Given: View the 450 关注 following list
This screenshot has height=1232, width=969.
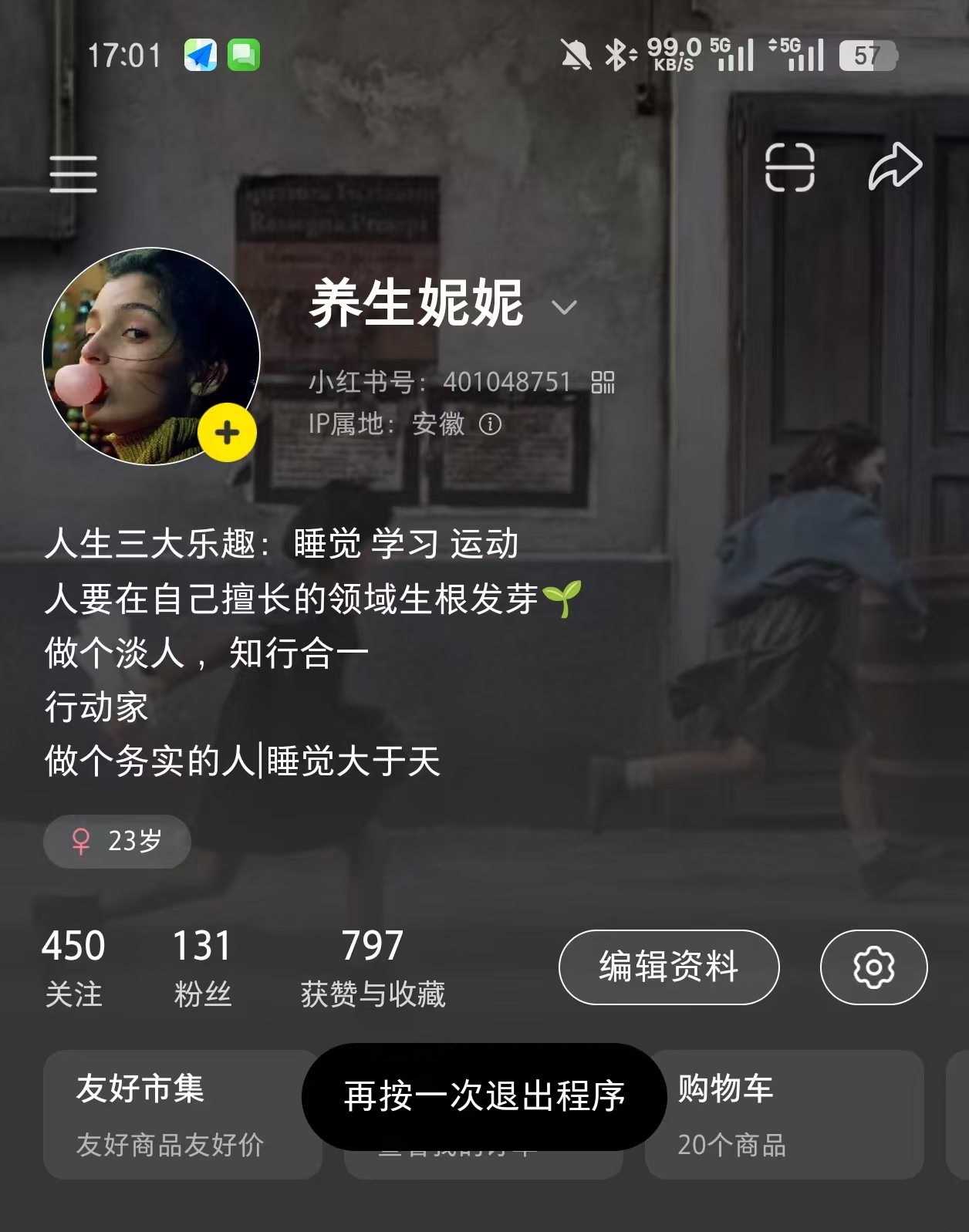Looking at the screenshot, I should click(74, 964).
